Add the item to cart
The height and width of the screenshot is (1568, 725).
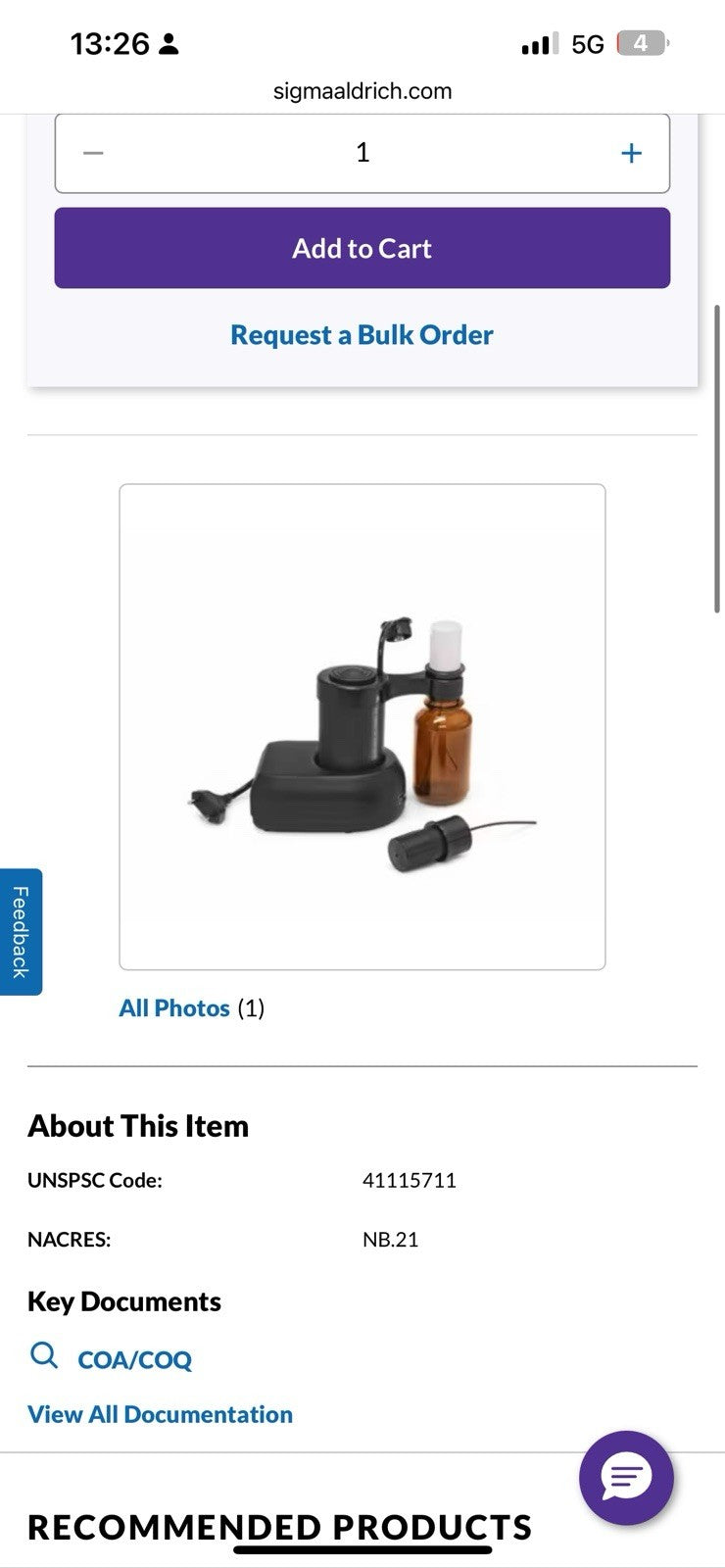[362, 248]
